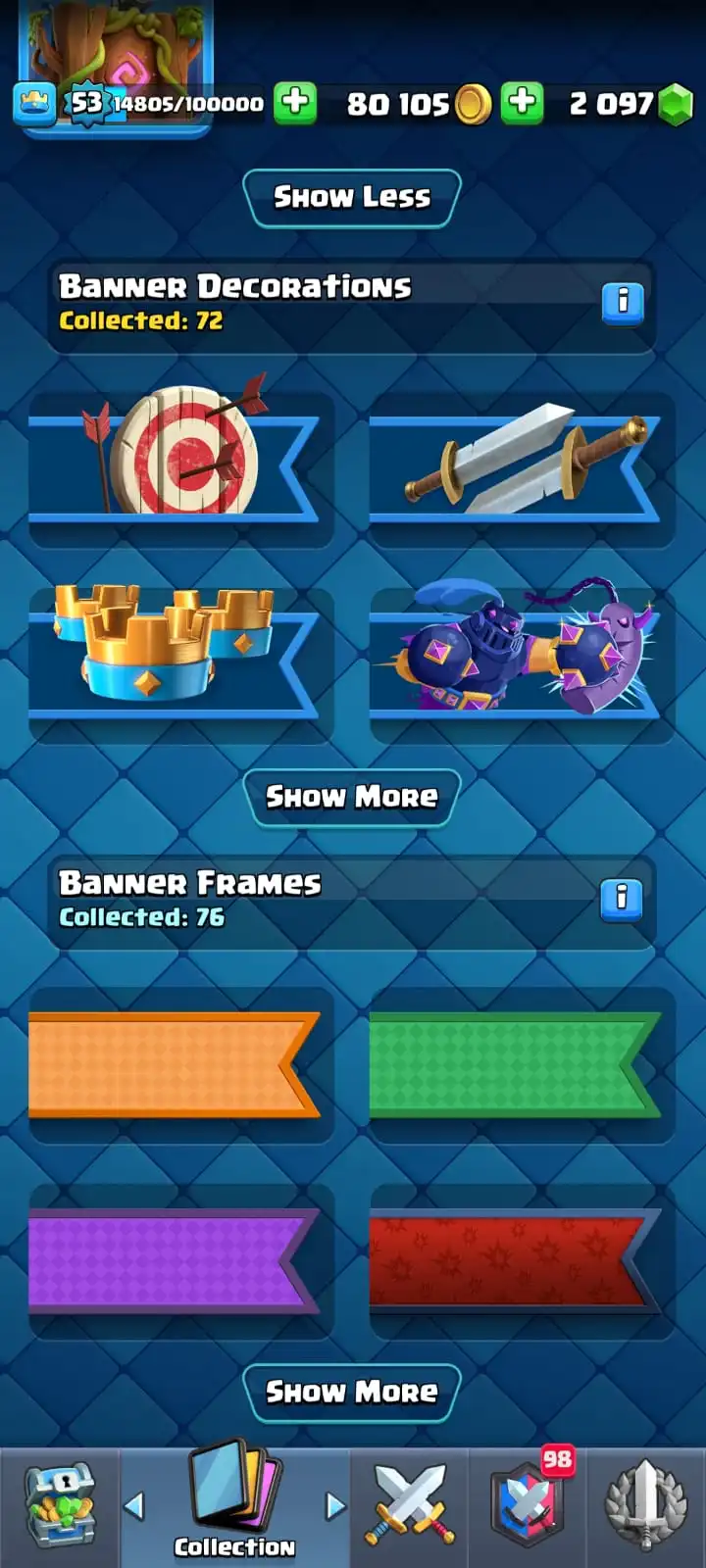Go to previous Collection page arrow
The width and height of the screenshot is (706, 1568).
click(135, 1505)
